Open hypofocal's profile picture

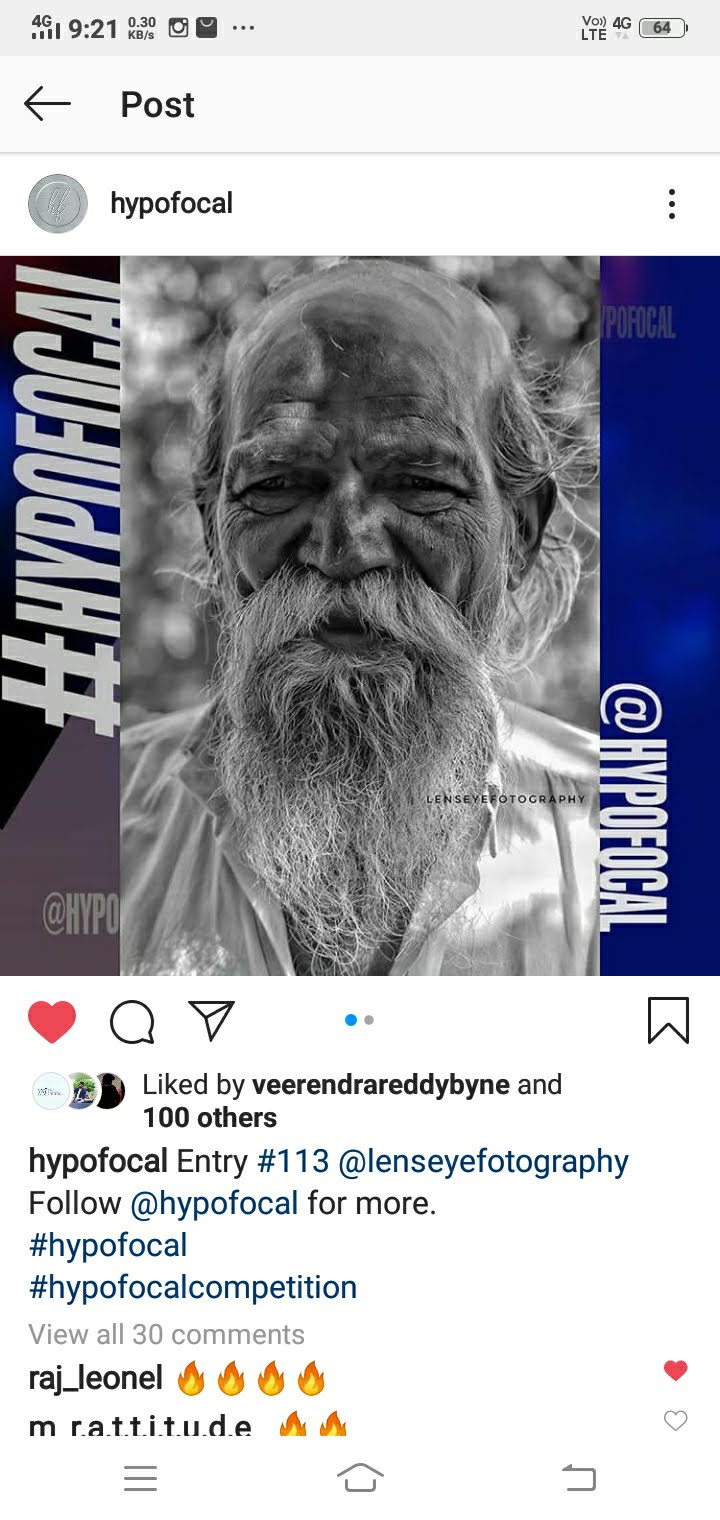[58, 204]
